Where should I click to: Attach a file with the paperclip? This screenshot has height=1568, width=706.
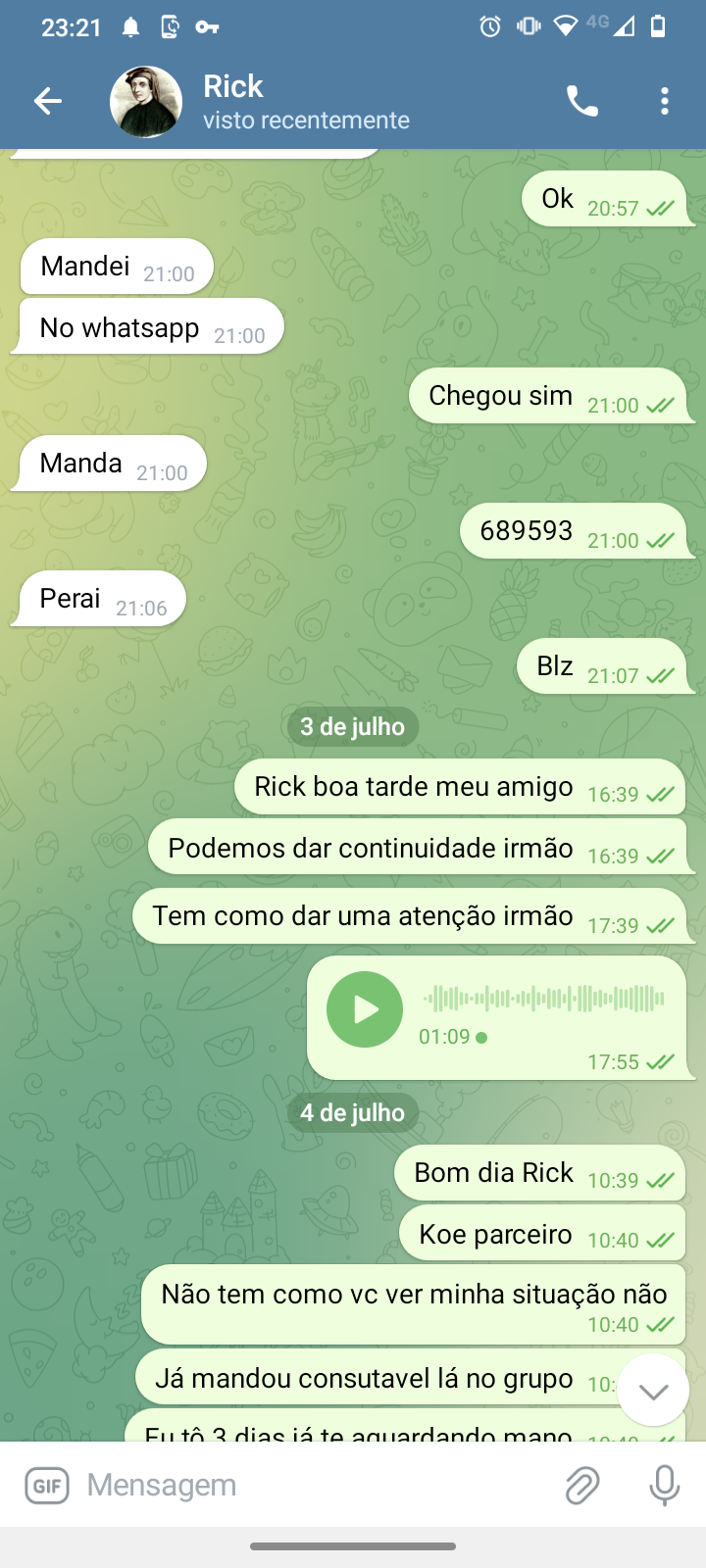pyautogui.click(x=582, y=1486)
